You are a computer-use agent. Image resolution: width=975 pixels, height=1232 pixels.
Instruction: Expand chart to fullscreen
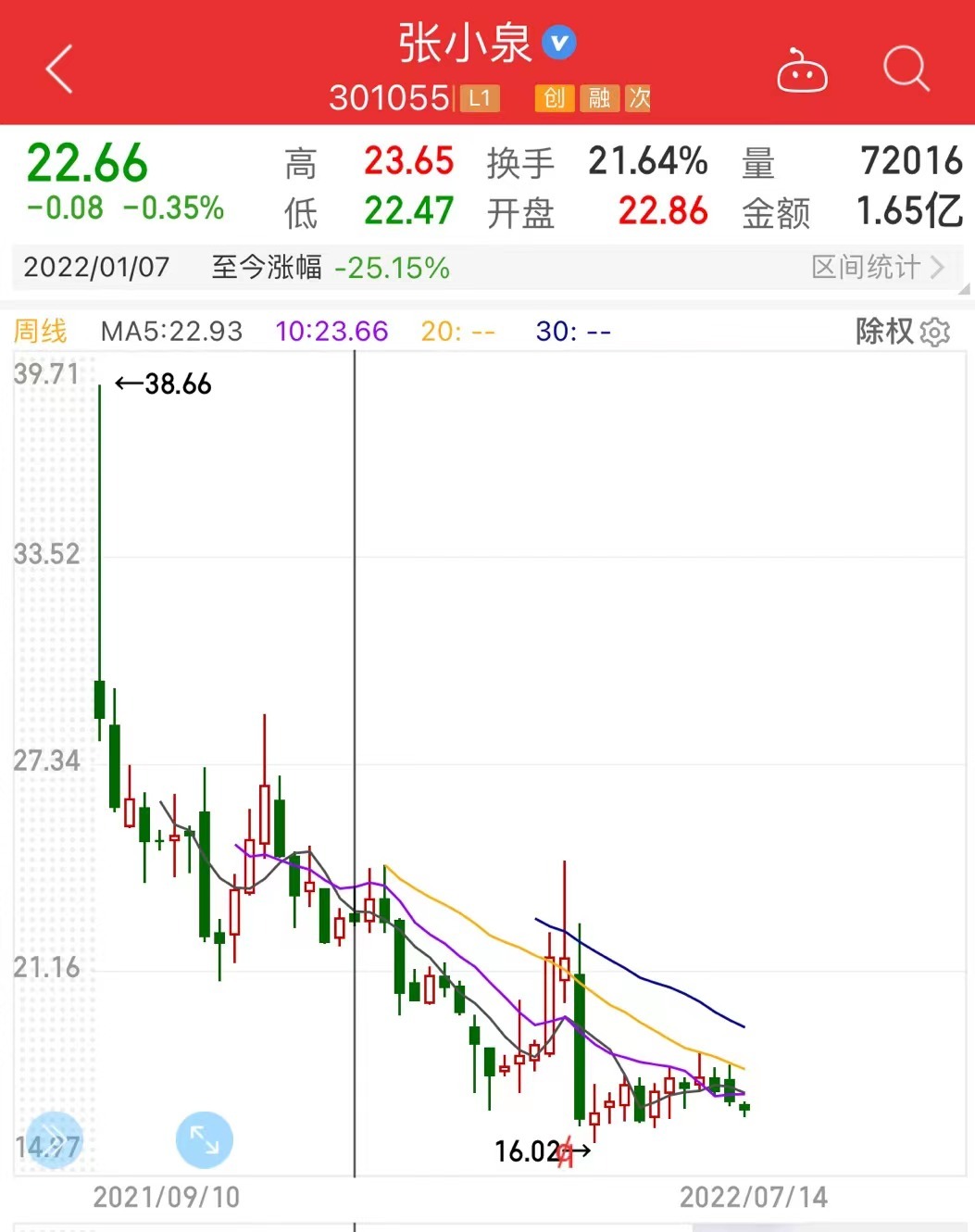[204, 1139]
